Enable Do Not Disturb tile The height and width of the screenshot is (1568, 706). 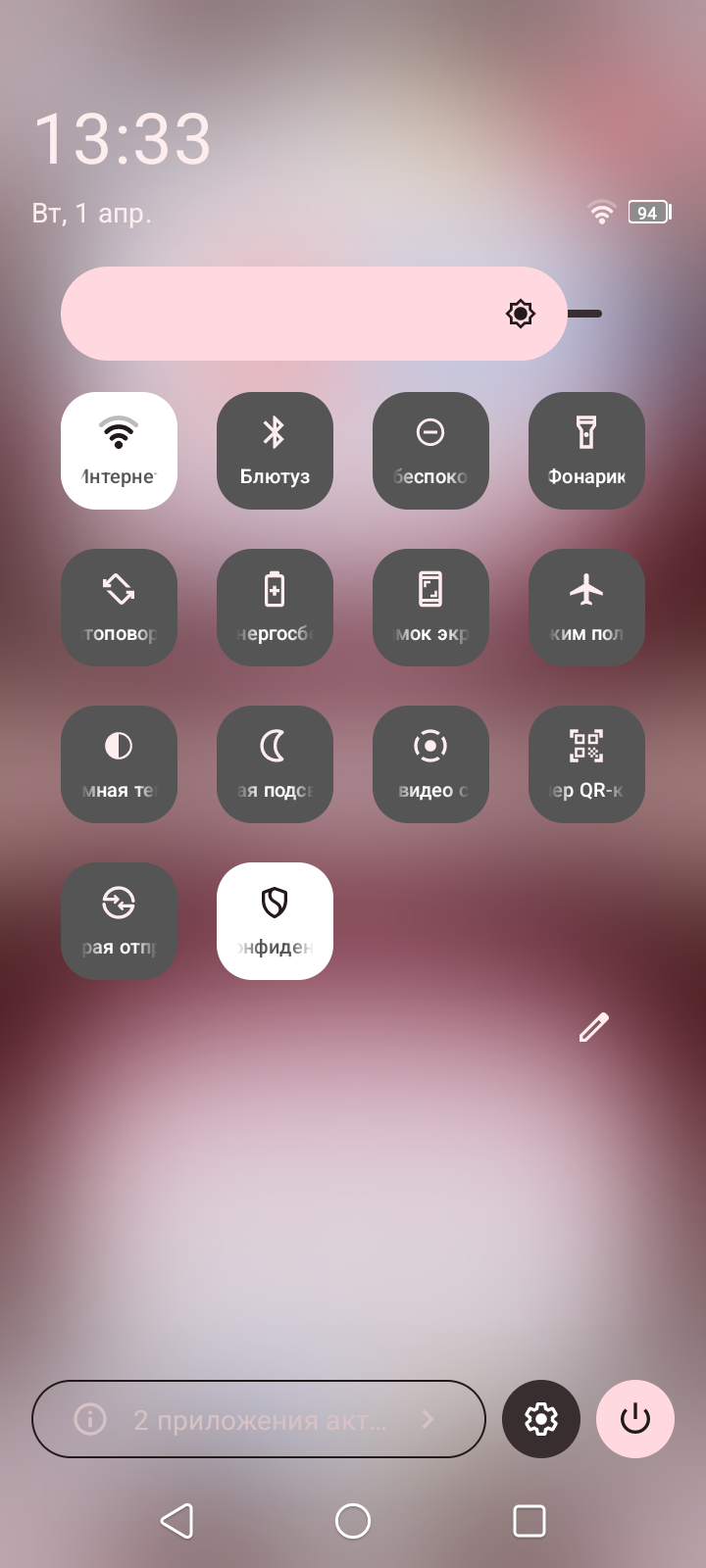coord(430,451)
